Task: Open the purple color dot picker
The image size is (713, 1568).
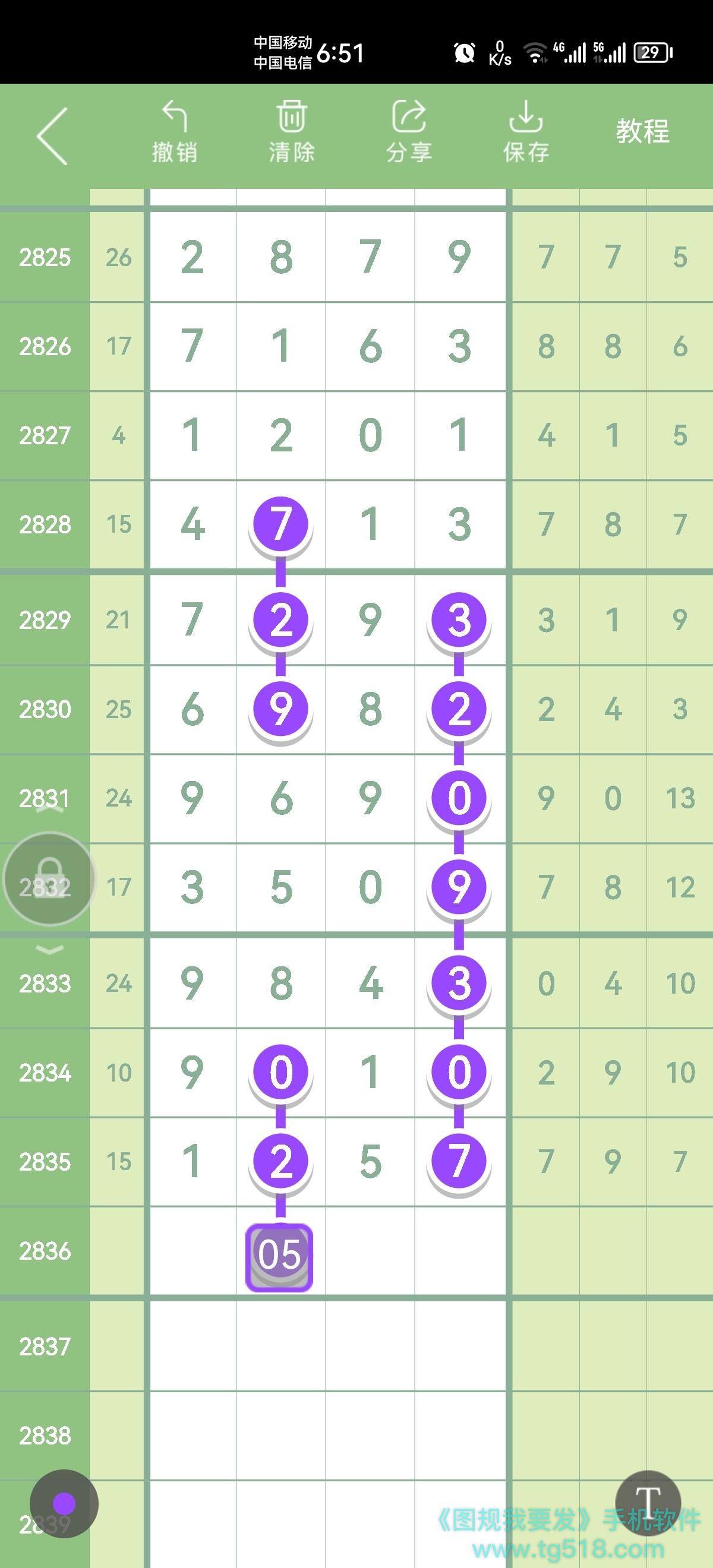Action: 64,1503
